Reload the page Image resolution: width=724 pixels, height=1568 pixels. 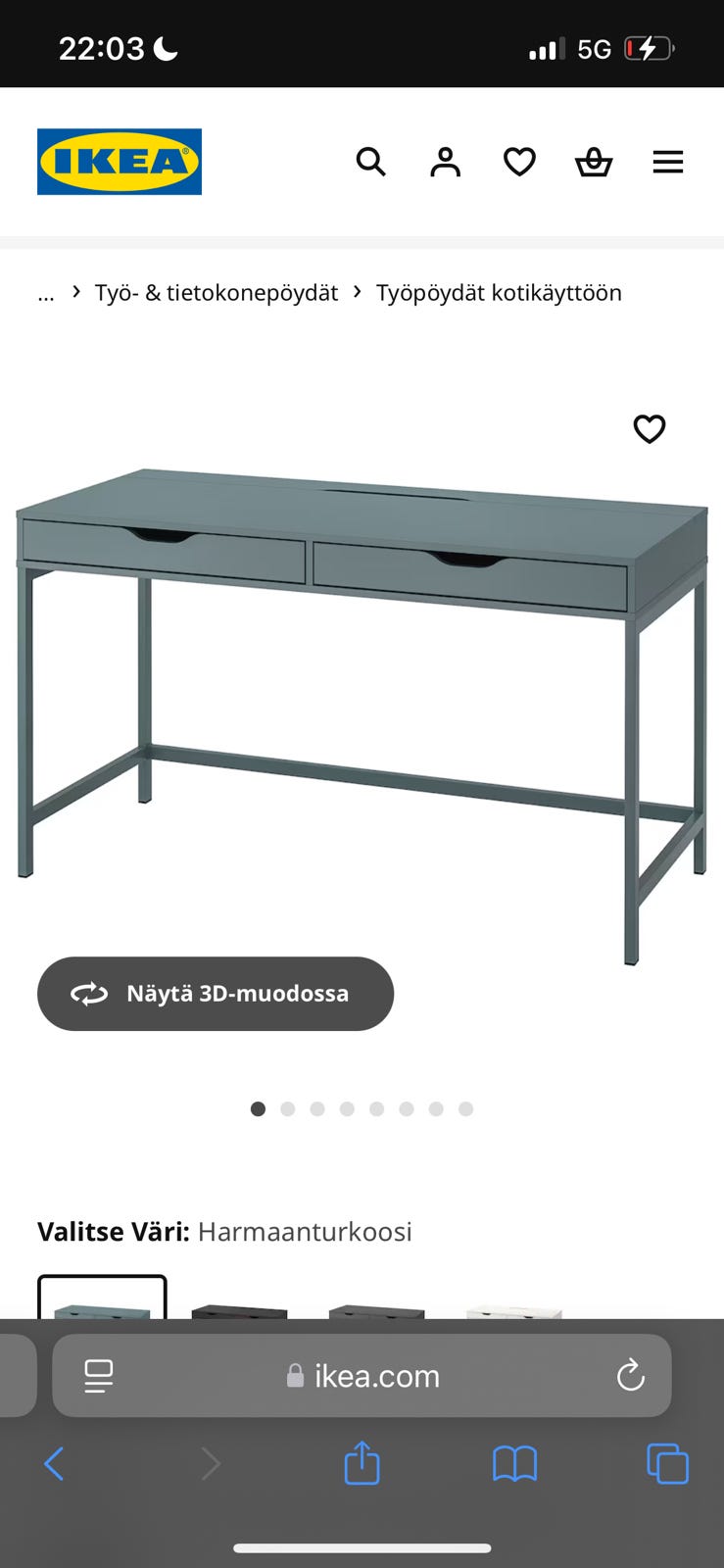[630, 1375]
